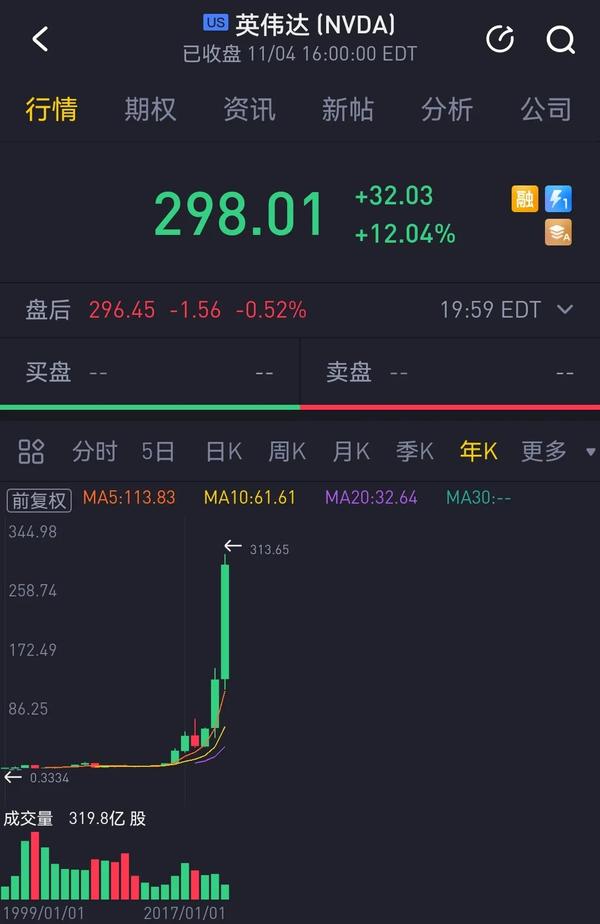Switch chart to 5日 view
This screenshot has height=924, width=600.
coord(158,452)
